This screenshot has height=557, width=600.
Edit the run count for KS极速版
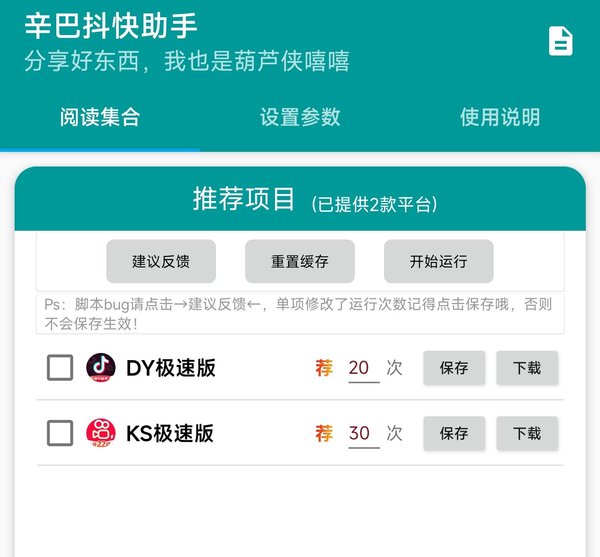point(360,433)
